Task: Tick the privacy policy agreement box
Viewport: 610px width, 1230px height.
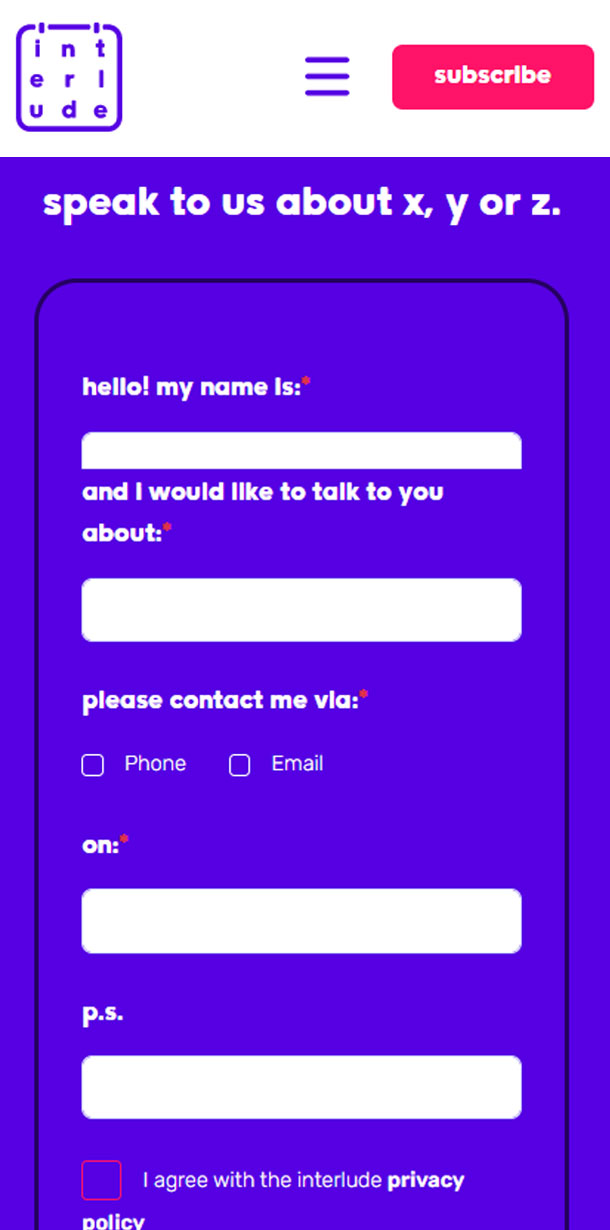Action: point(101,1180)
